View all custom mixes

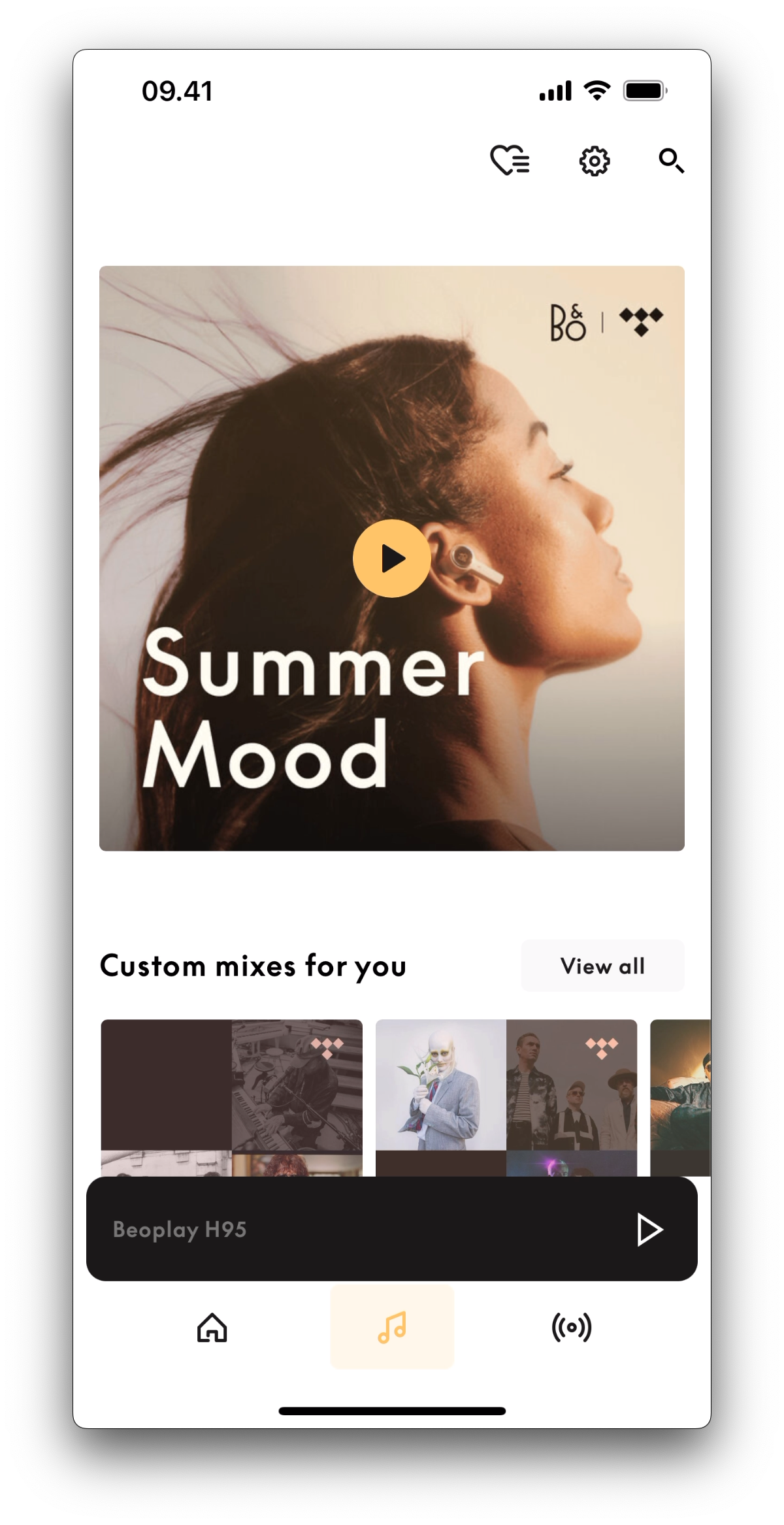tap(602, 966)
